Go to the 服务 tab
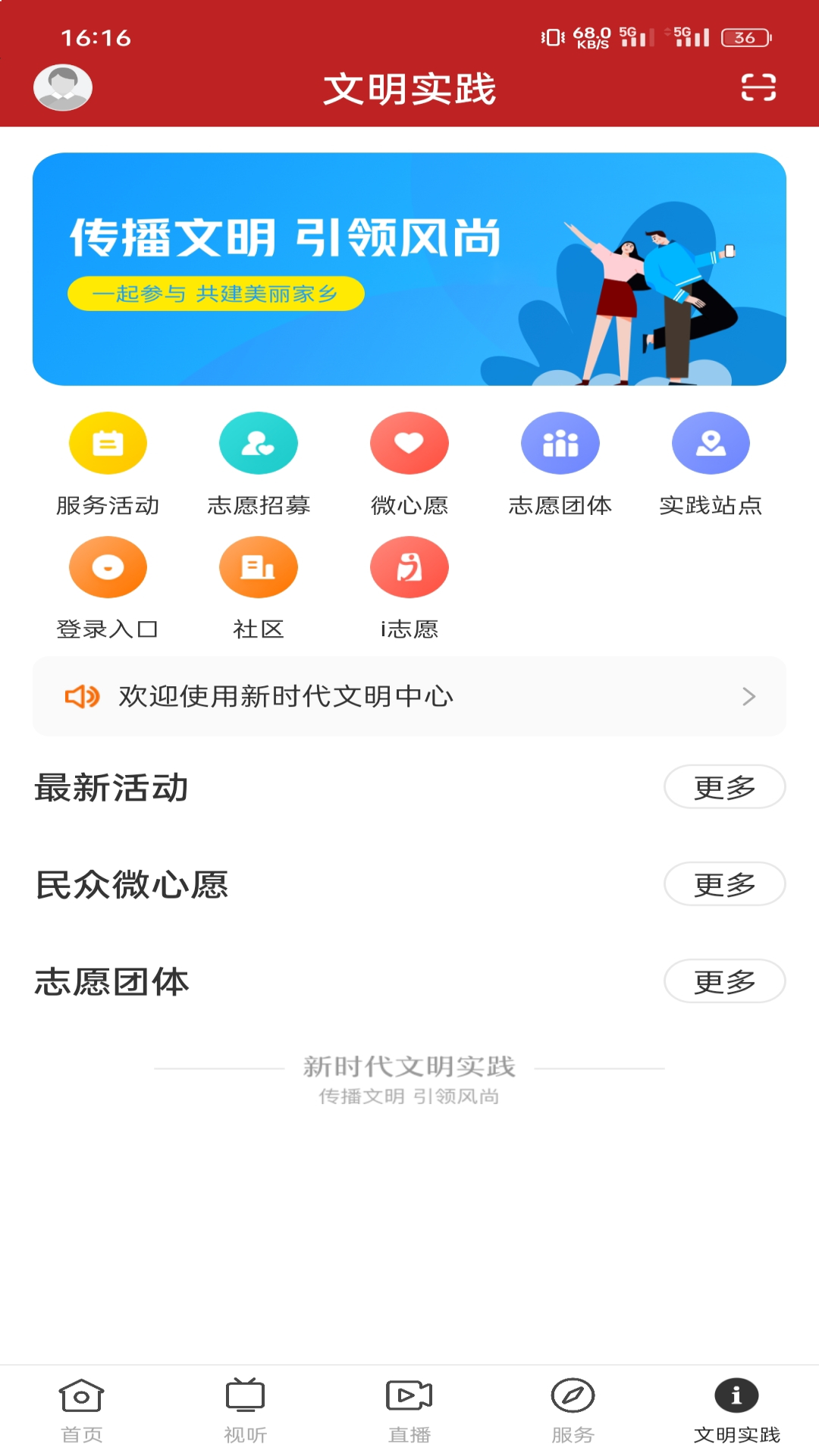The width and height of the screenshot is (819, 1456). coord(573,1412)
